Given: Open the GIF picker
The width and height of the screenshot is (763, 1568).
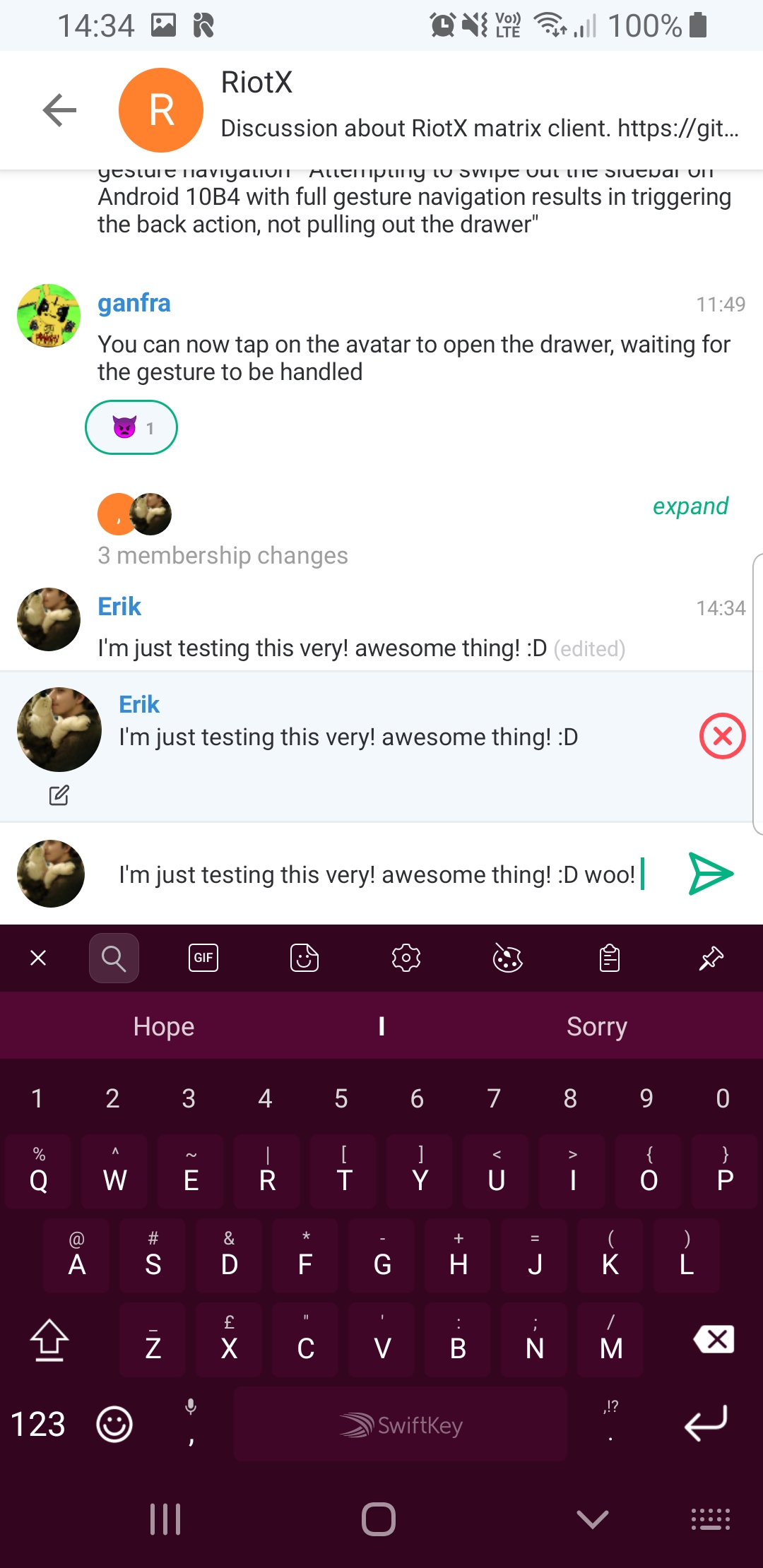Looking at the screenshot, I should click(x=203, y=958).
